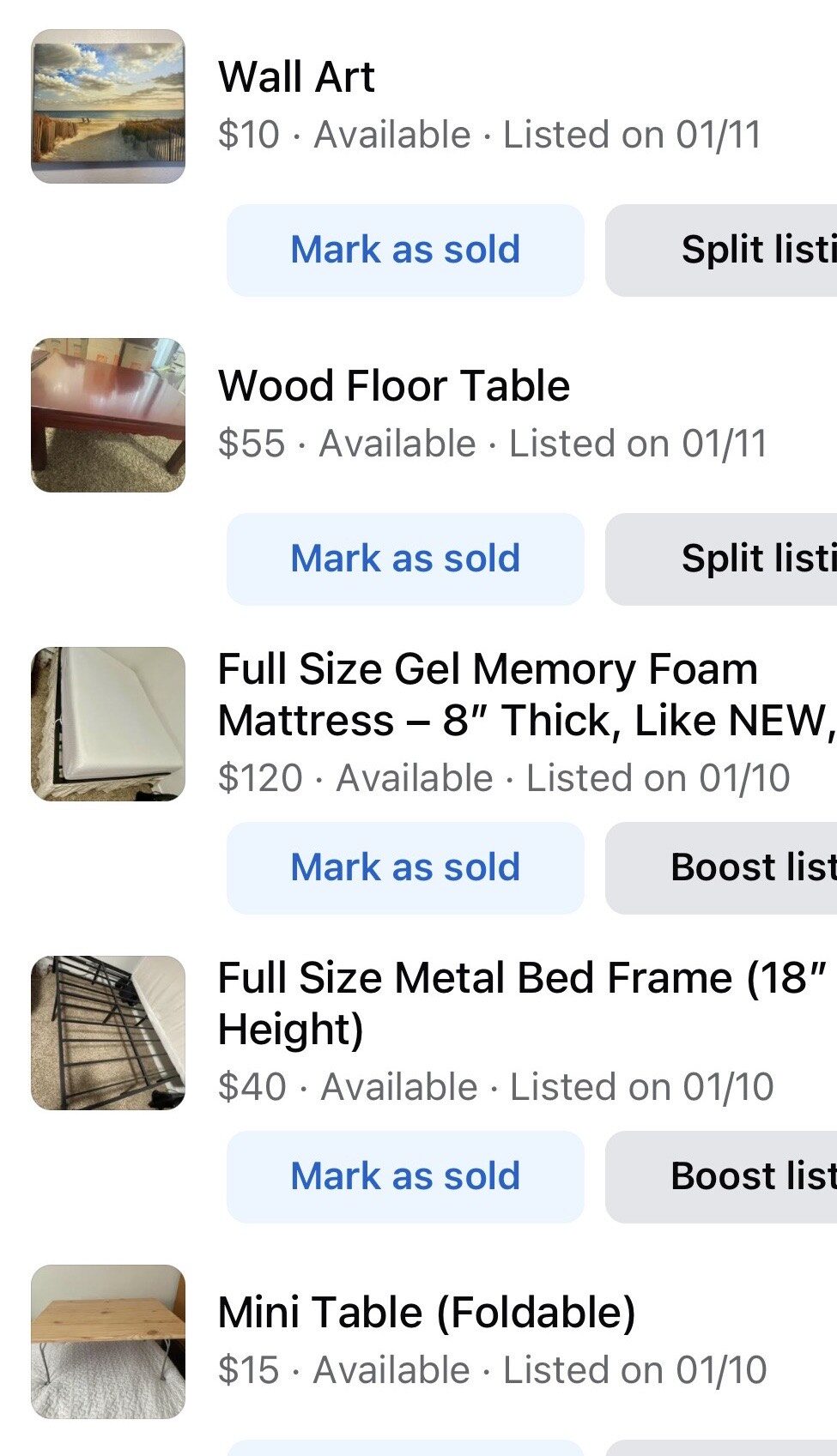Mark the Wall Art listing as sold
Screen dimensions: 837x1456
click(405, 251)
